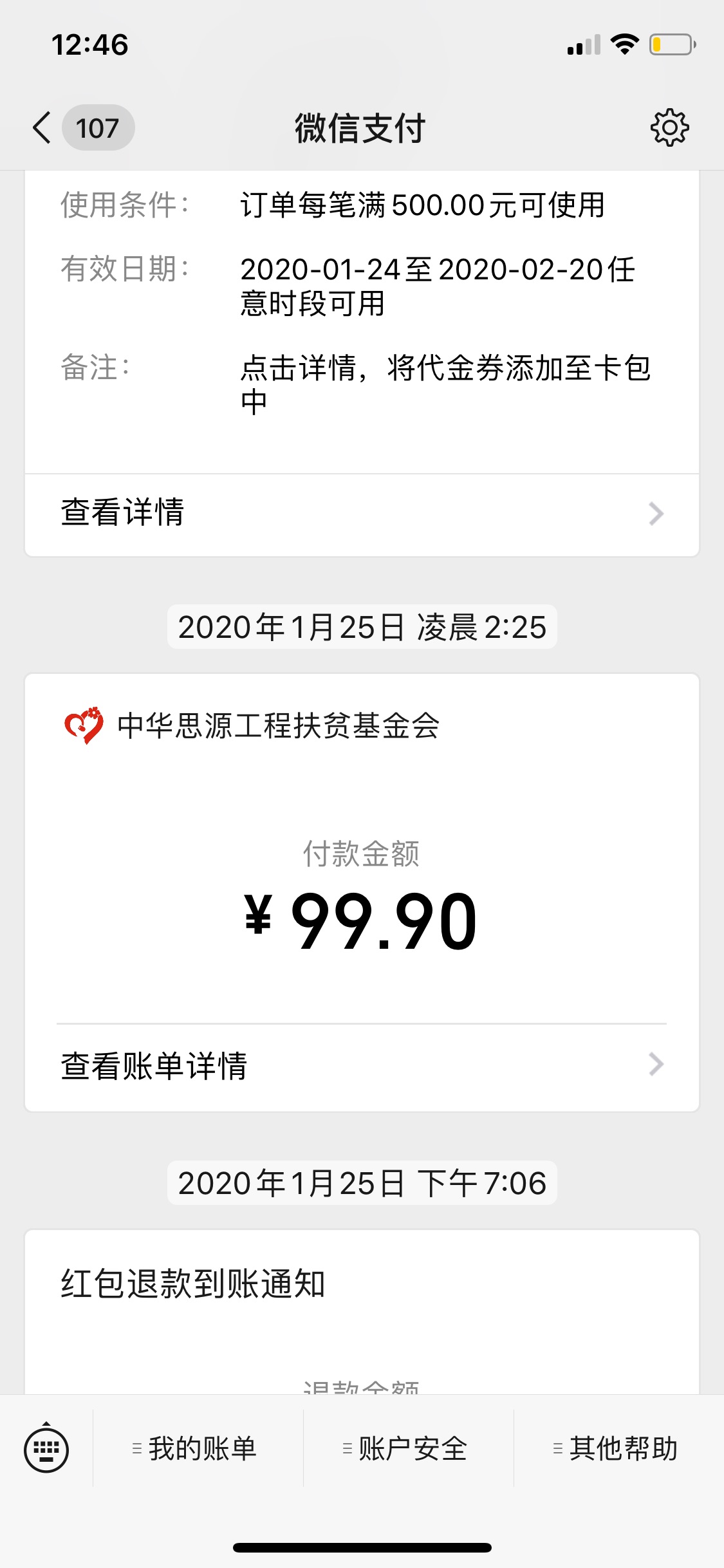Image resolution: width=724 pixels, height=1568 pixels.
Task: Switch to keyboard input mode
Action: 46,1449
